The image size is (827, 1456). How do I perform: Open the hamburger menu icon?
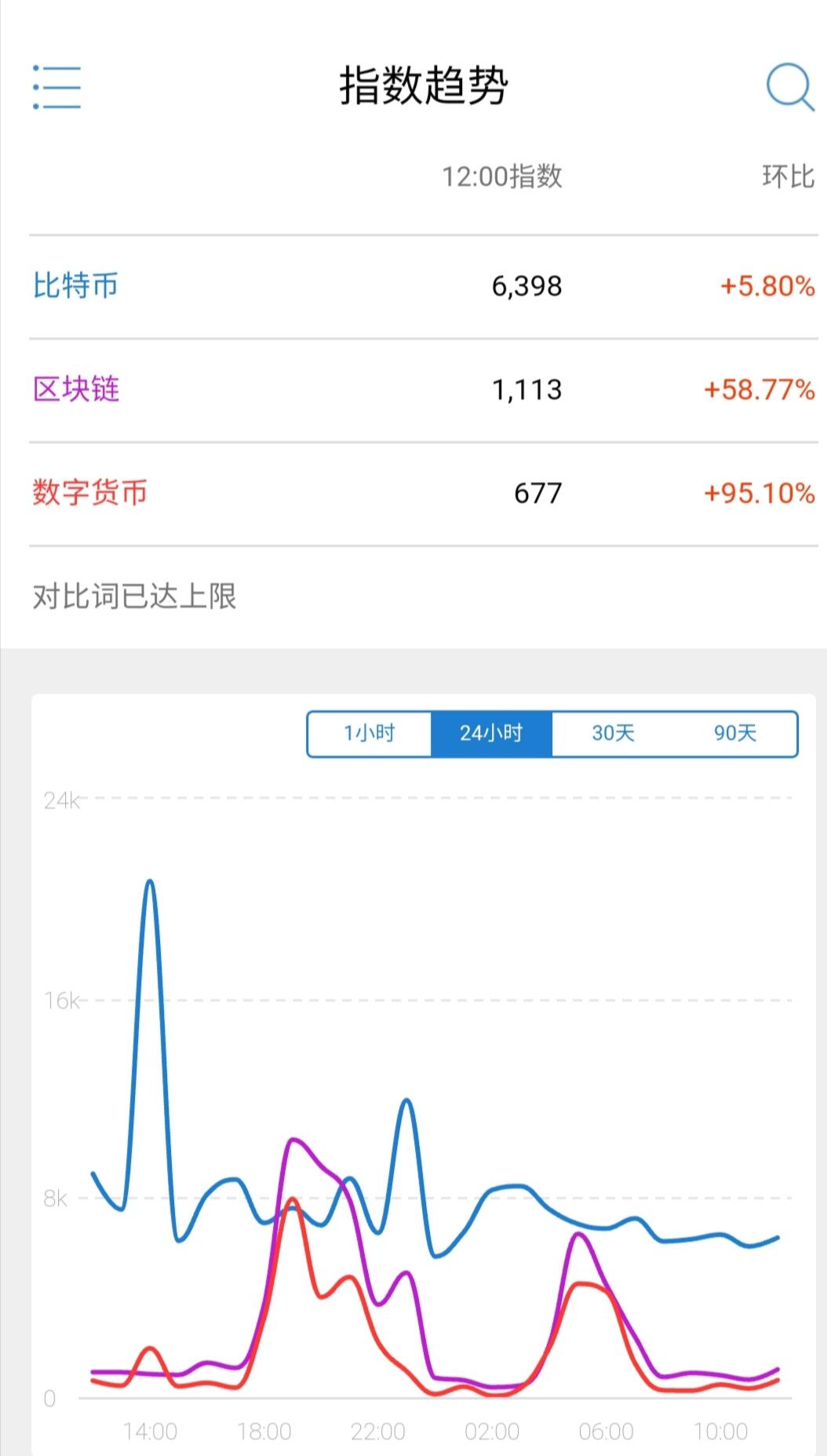click(x=56, y=86)
